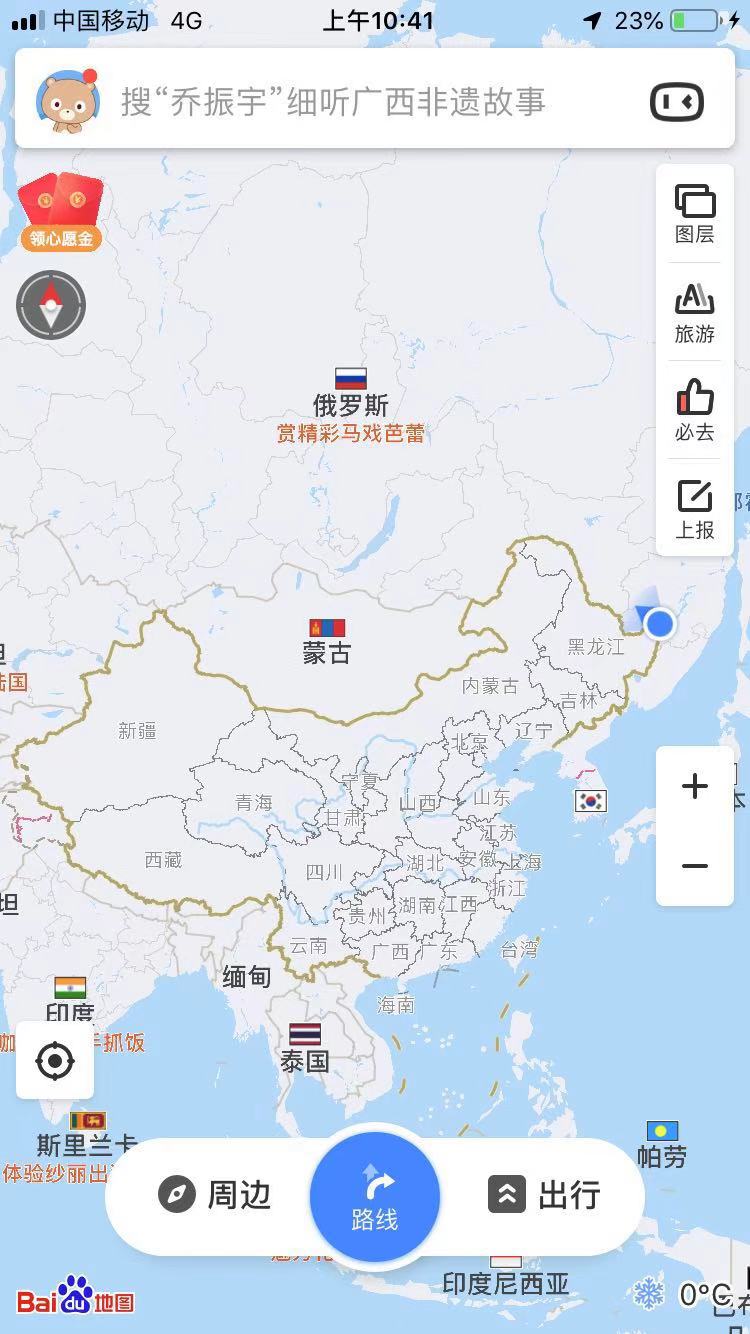Reset map orientation with the compass

51,305
